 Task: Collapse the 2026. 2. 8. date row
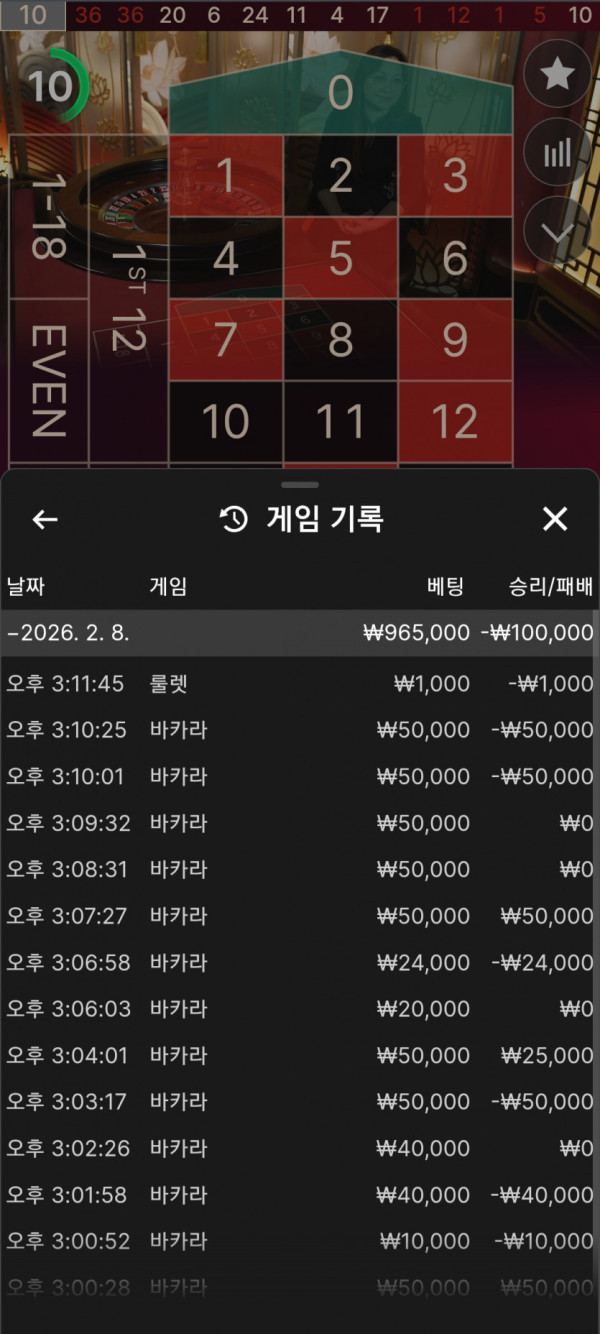298,633
